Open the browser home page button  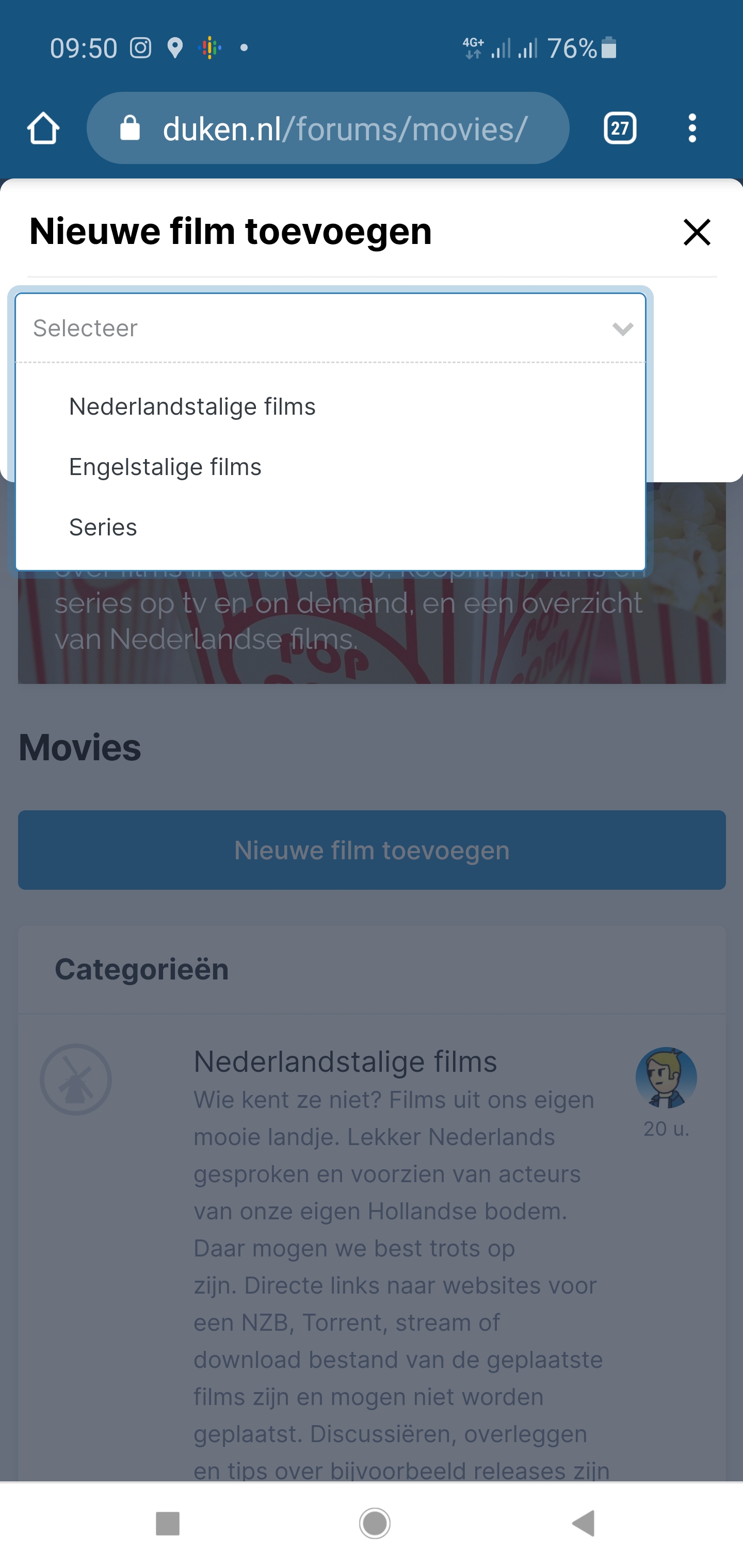43,128
